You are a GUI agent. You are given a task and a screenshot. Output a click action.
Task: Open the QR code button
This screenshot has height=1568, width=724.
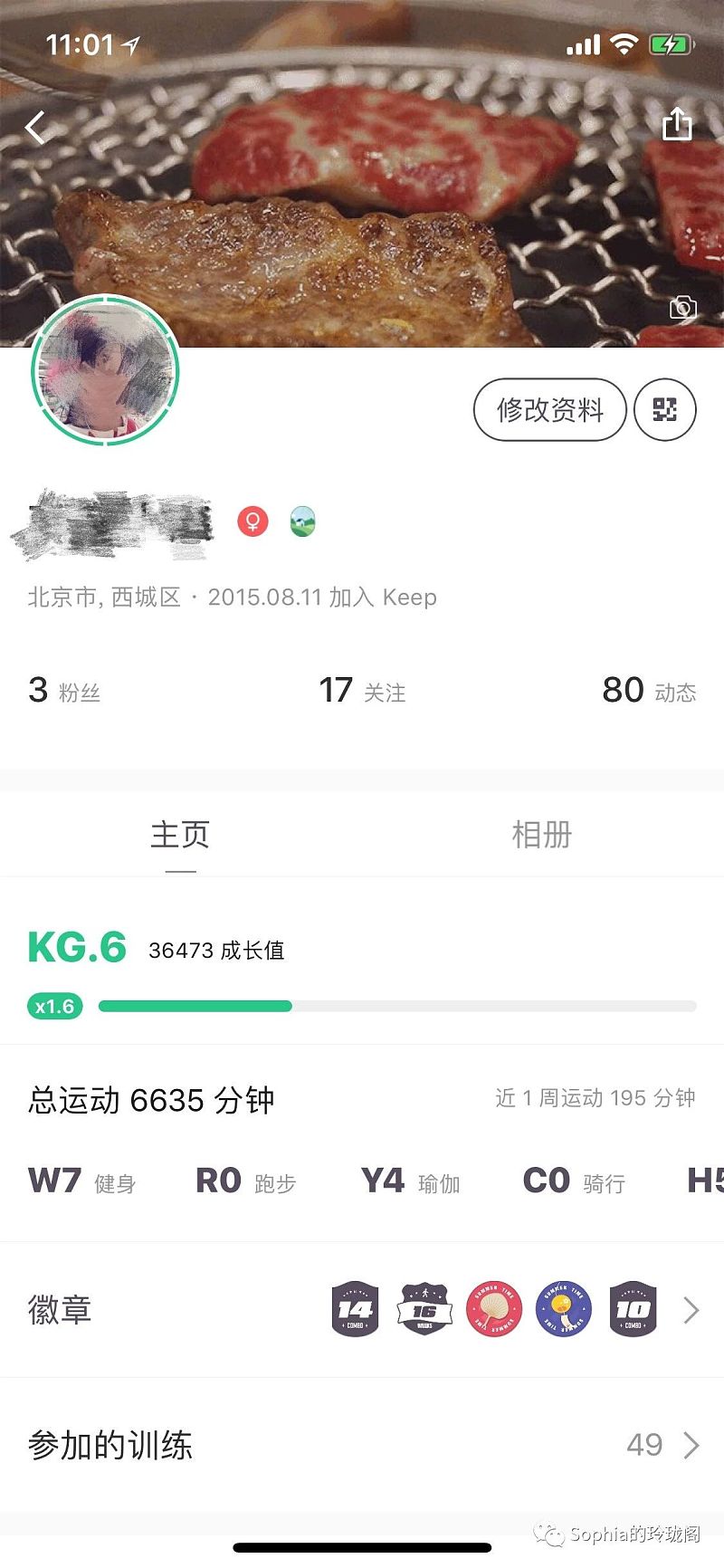tap(664, 410)
